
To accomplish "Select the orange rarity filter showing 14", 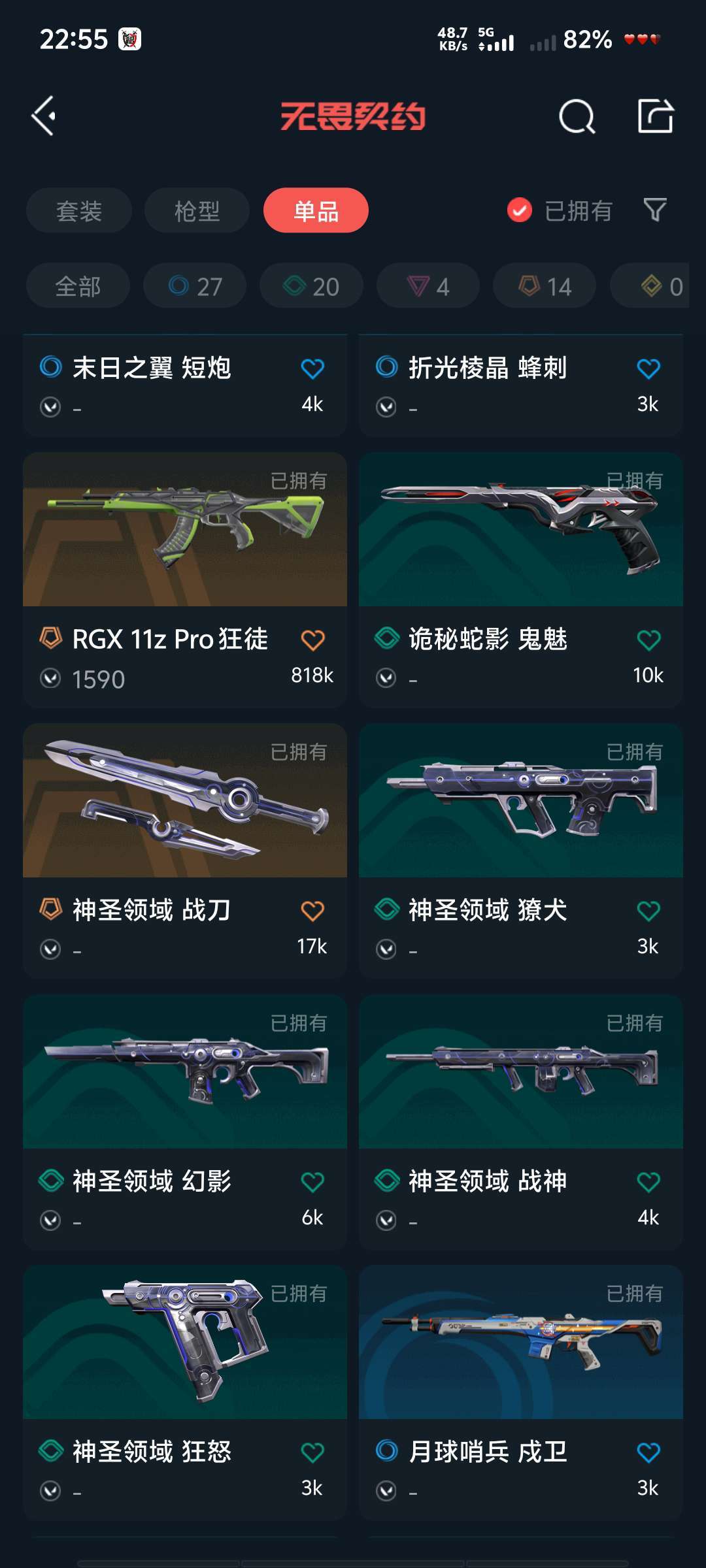I will [x=543, y=286].
